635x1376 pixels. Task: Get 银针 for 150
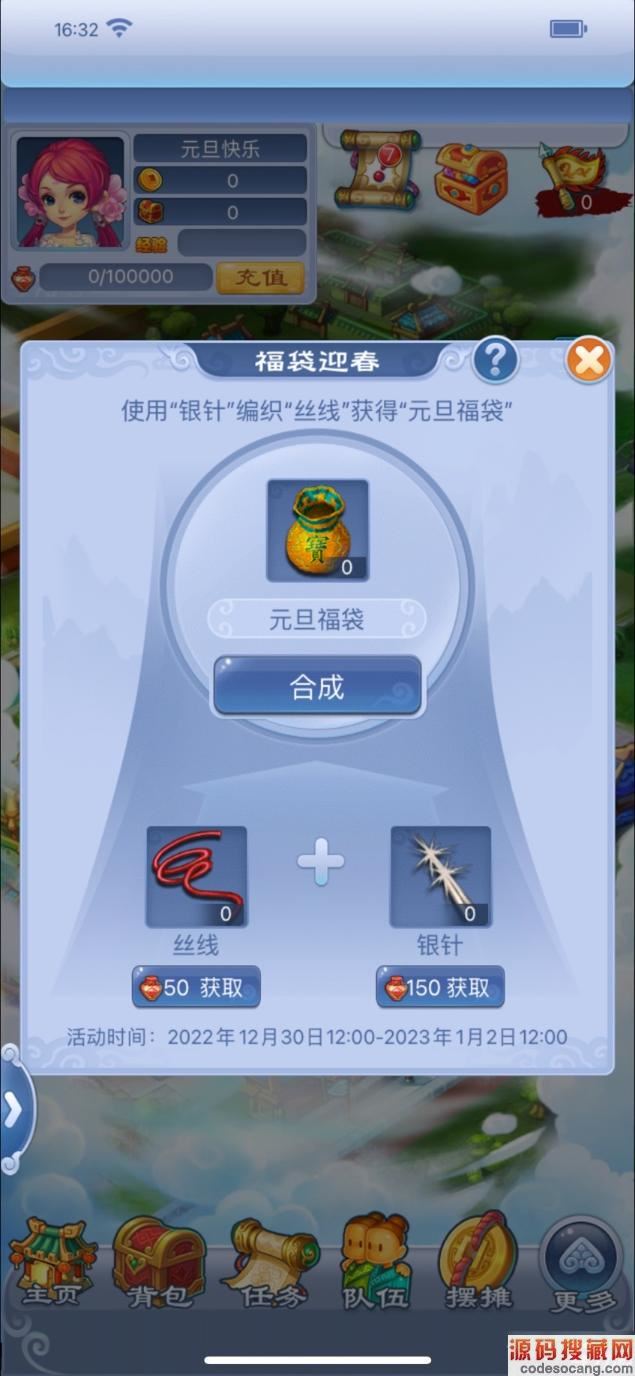[440, 987]
